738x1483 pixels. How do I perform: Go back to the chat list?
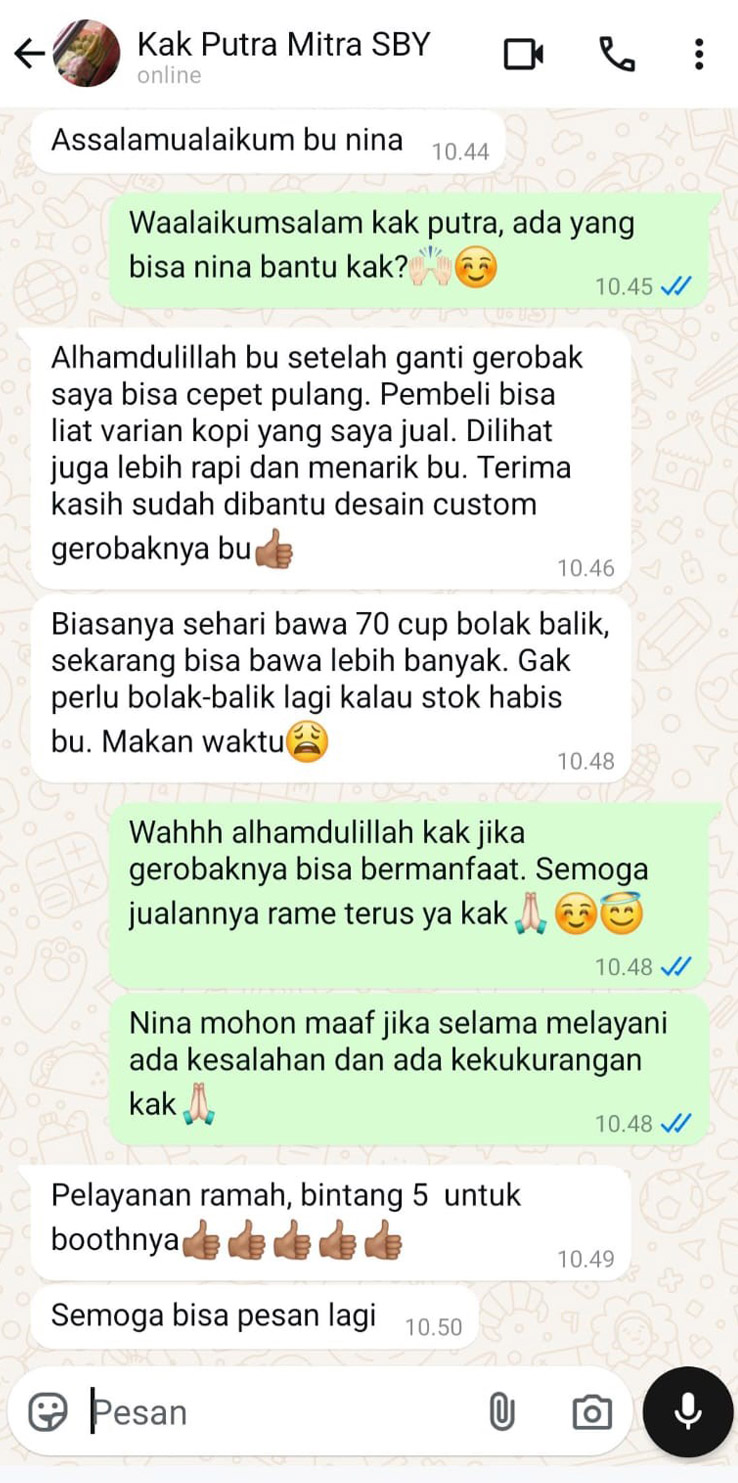[29, 54]
